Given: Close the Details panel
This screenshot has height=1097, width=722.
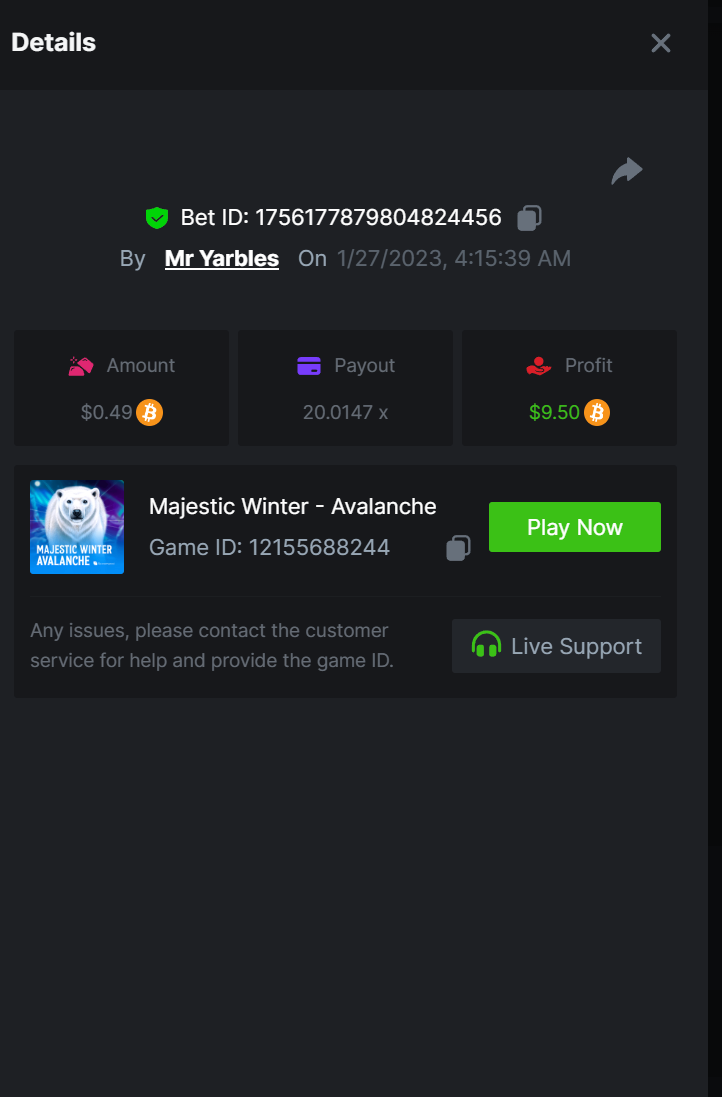Looking at the screenshot, I should coord(660,43).
